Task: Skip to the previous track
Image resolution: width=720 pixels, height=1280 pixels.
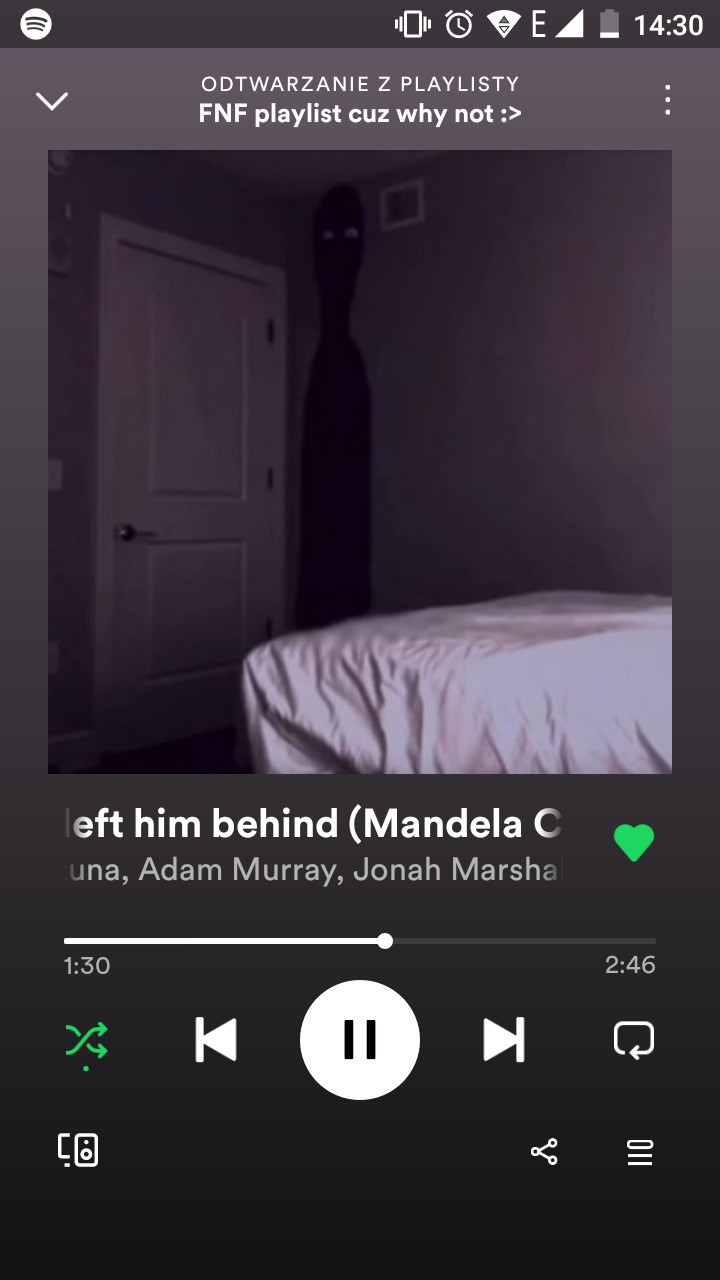Action: [x=216, y=1040]
